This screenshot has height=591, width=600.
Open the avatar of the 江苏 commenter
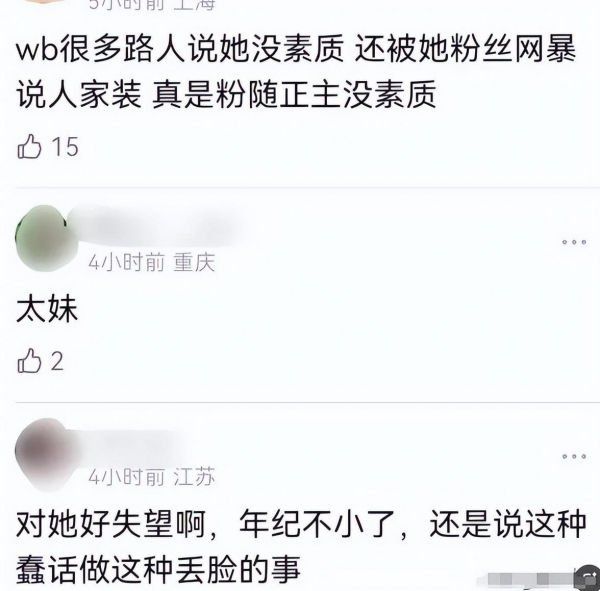pyautogui.click(x=42, y=451)
